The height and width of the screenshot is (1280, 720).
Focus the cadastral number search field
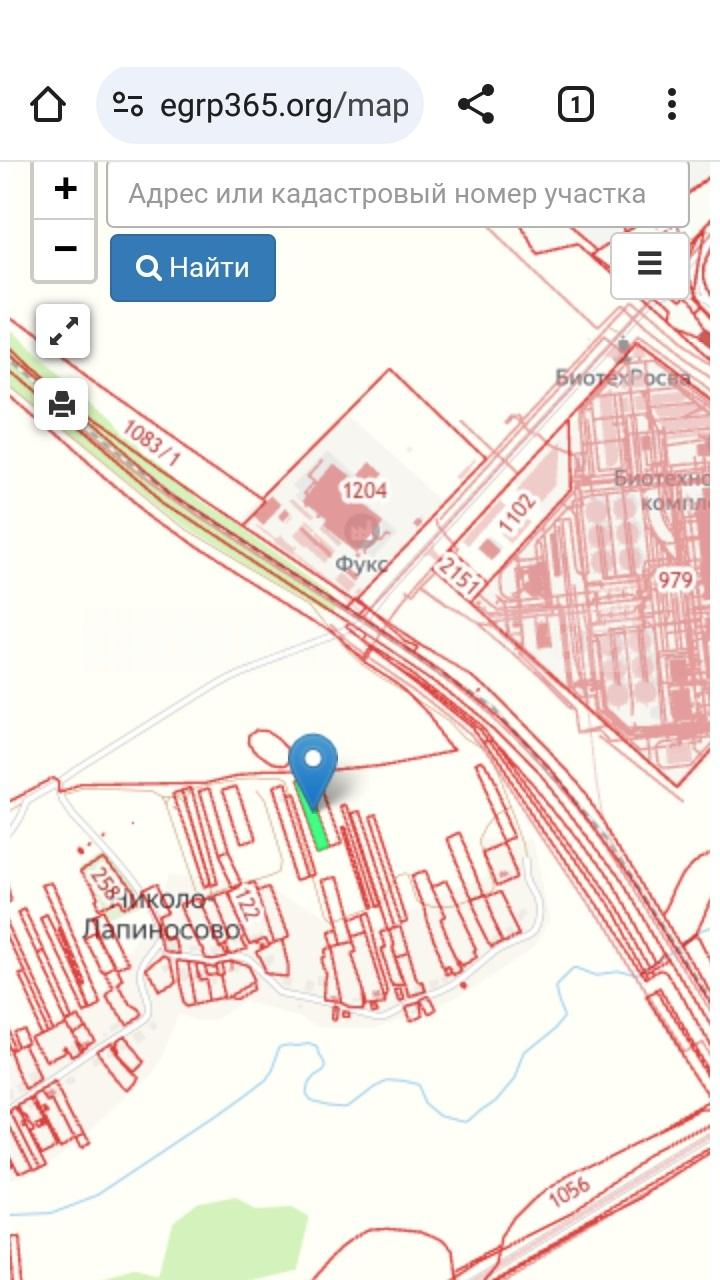click(x=397, y=194)
